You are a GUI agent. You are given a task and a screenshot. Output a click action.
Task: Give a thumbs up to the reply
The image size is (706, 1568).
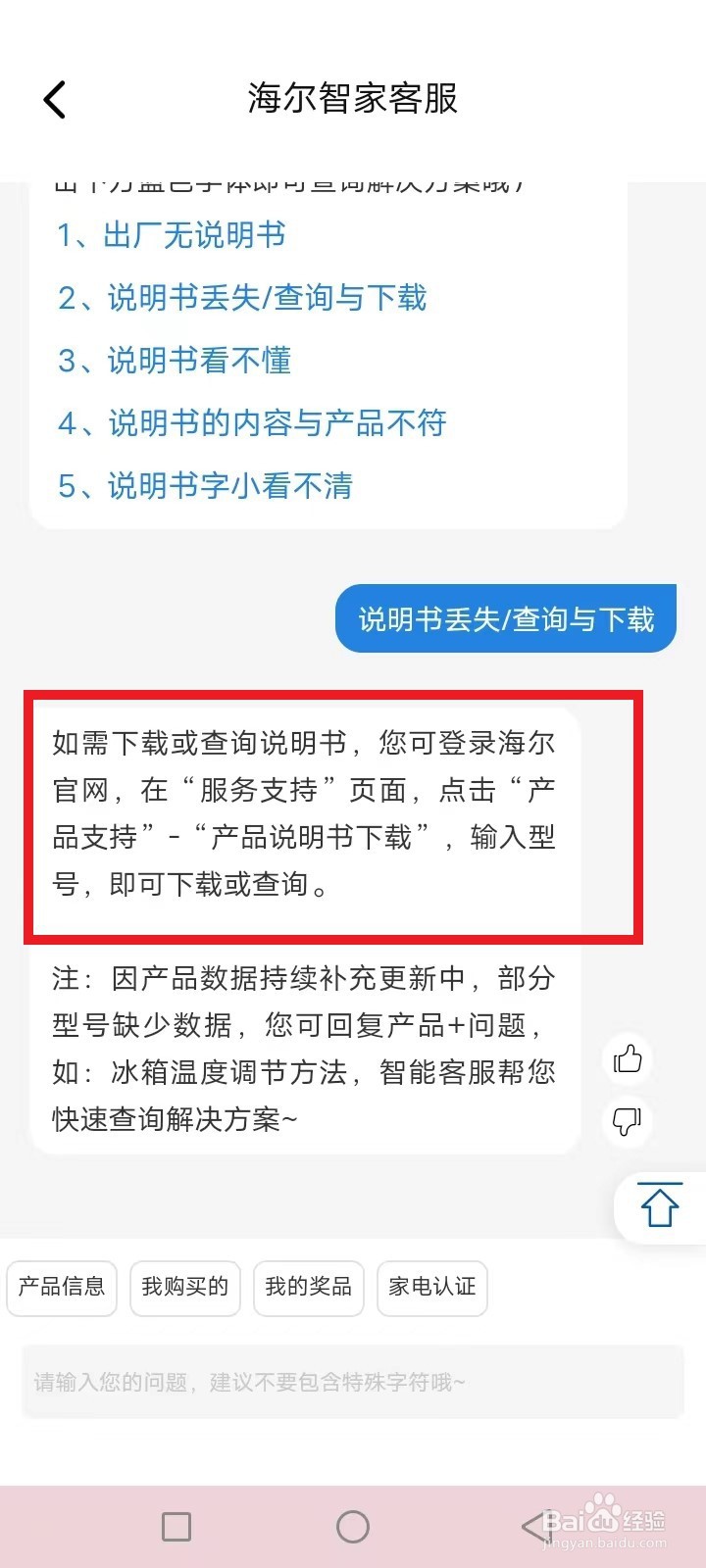[x=627, y=1058]
